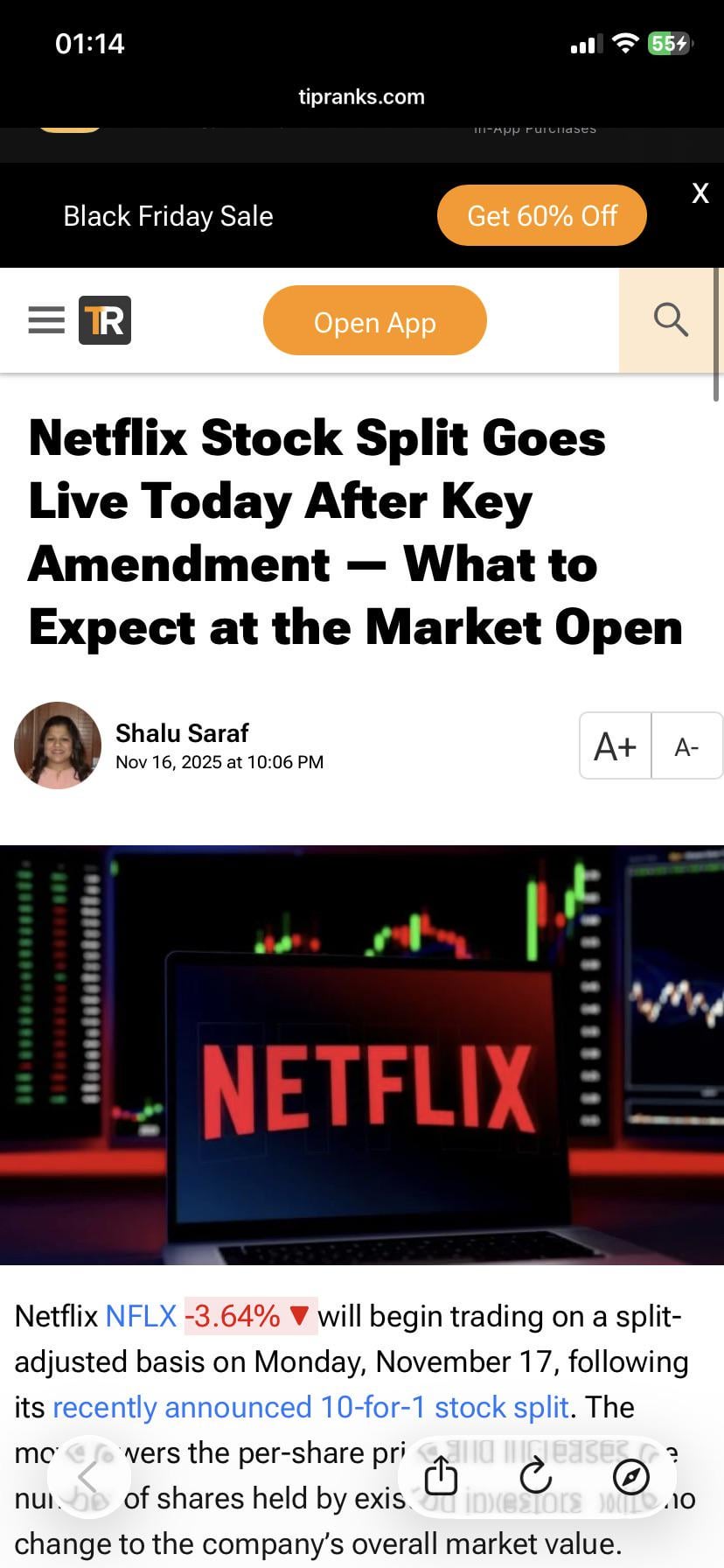Image resolution: width=724 pixels, height=1568 pixels.
Task: Open the search magnifier
Action: point(671,320)
